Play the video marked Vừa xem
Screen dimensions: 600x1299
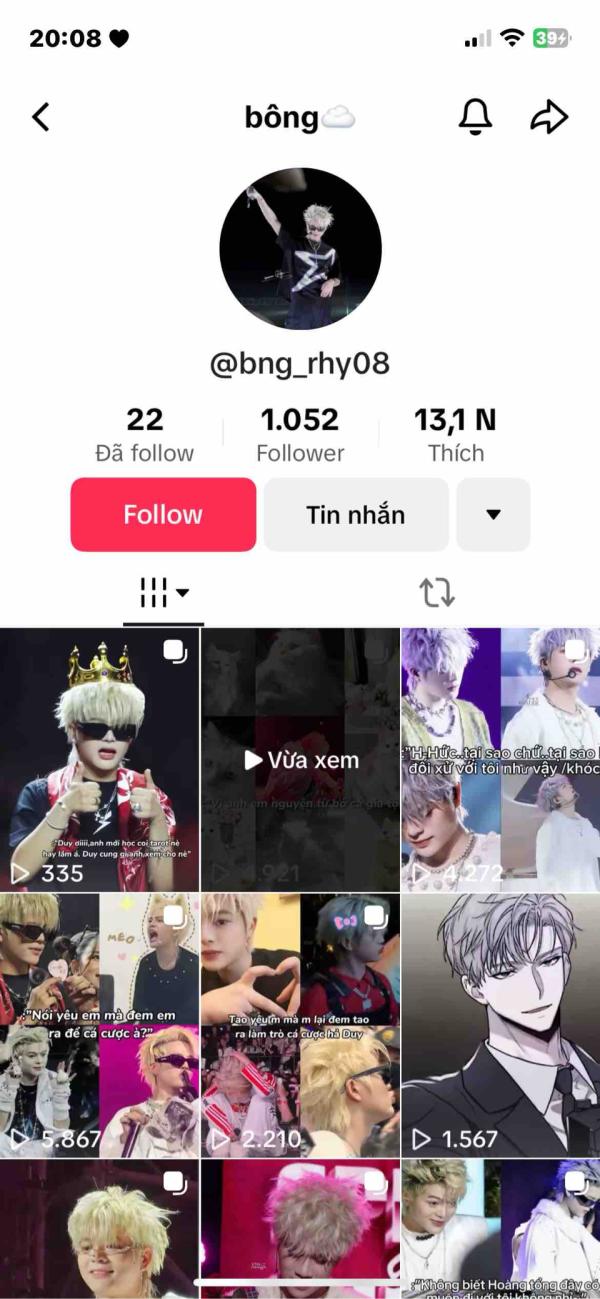point(300,760)
